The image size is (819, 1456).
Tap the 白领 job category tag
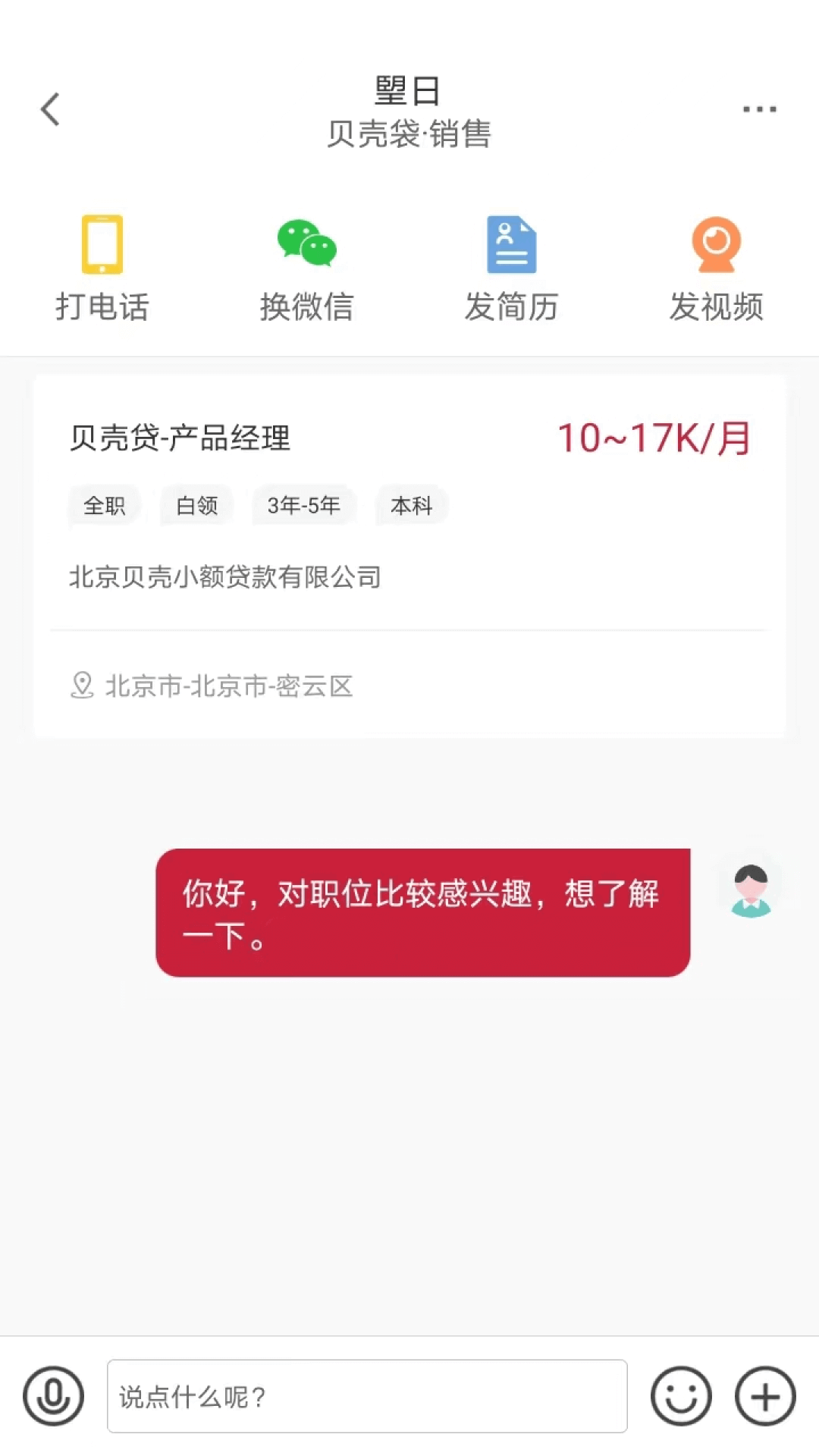click(196, 505)
